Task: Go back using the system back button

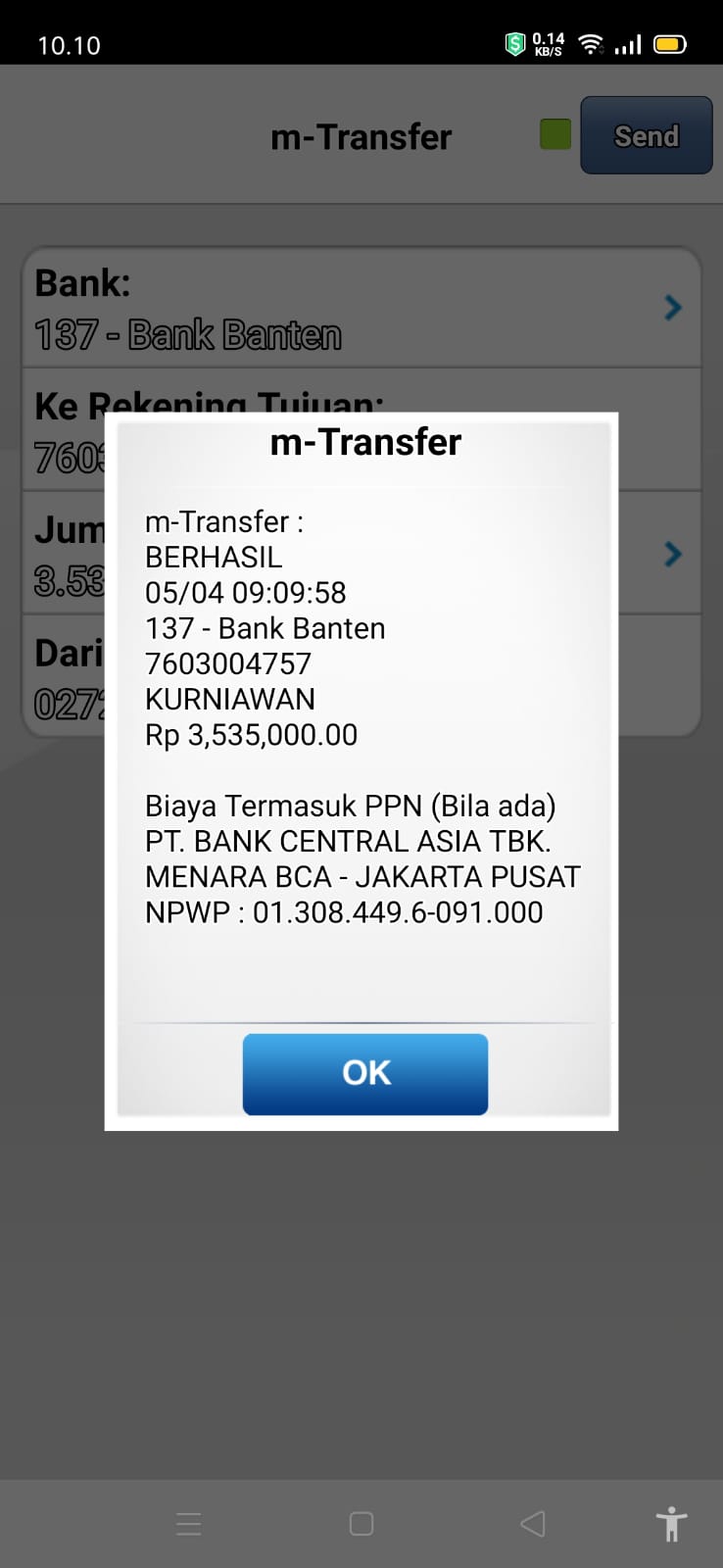Action: [532, 1523]
